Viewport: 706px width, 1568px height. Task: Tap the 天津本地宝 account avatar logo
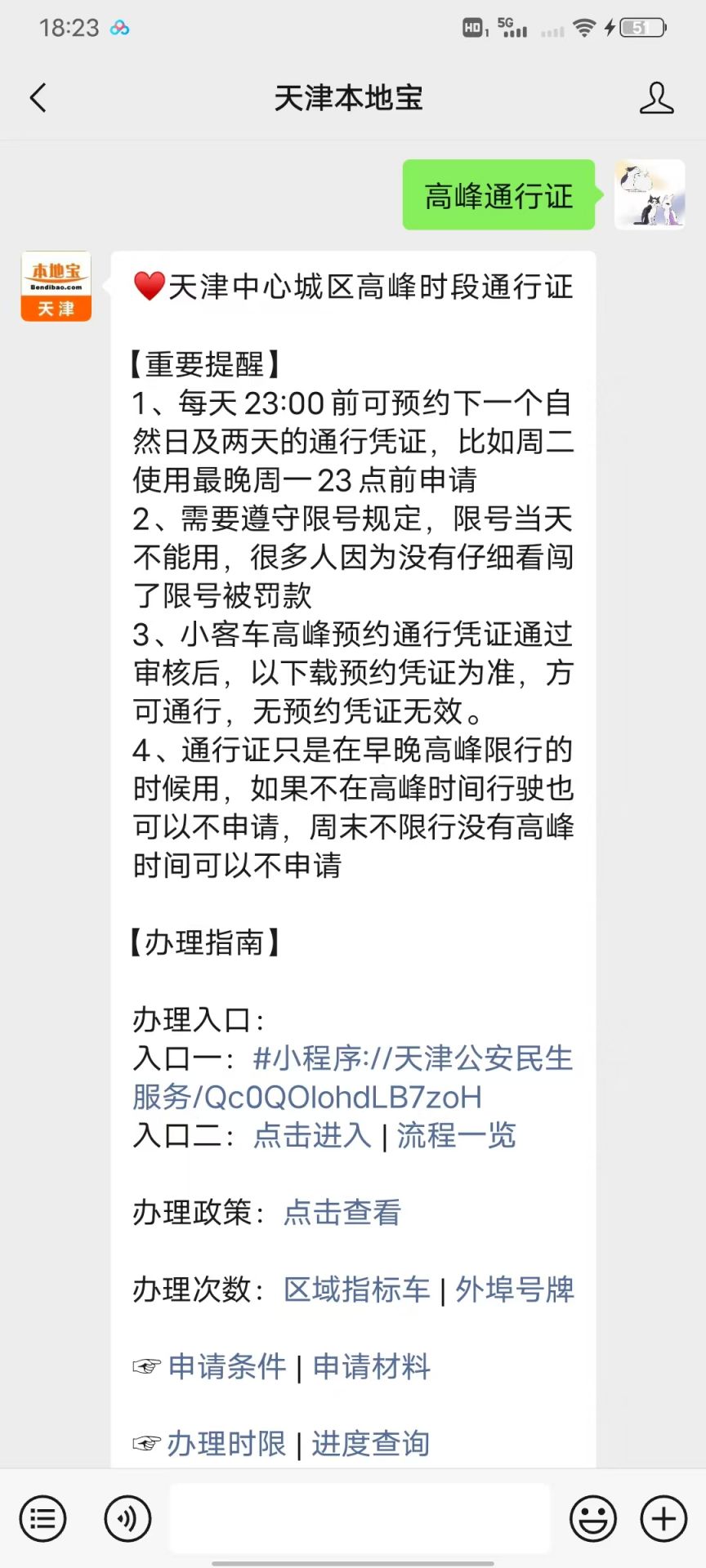(55, 286)
